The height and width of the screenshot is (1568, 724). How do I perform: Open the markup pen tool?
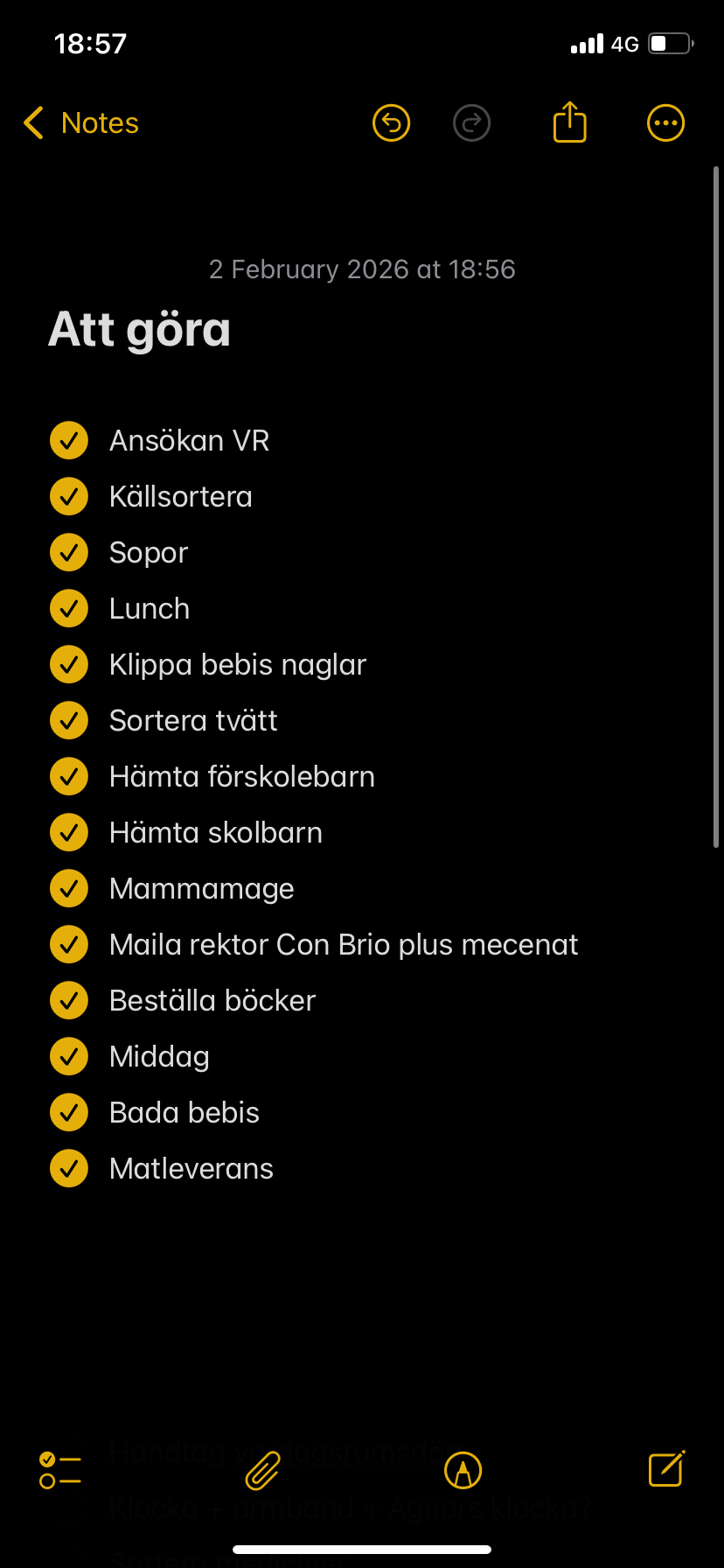[x=463, y=1470]
